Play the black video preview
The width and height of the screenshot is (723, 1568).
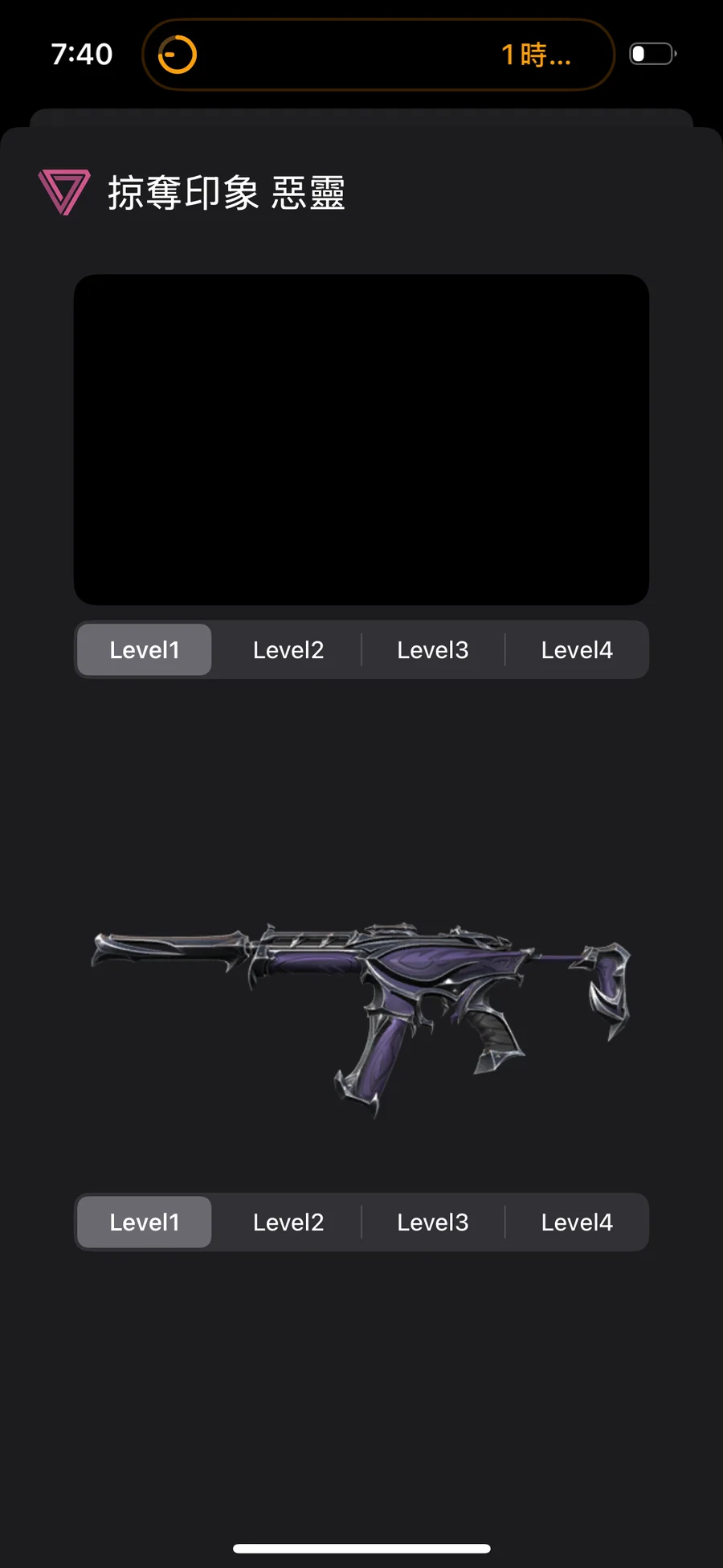[x=361, y=440]
